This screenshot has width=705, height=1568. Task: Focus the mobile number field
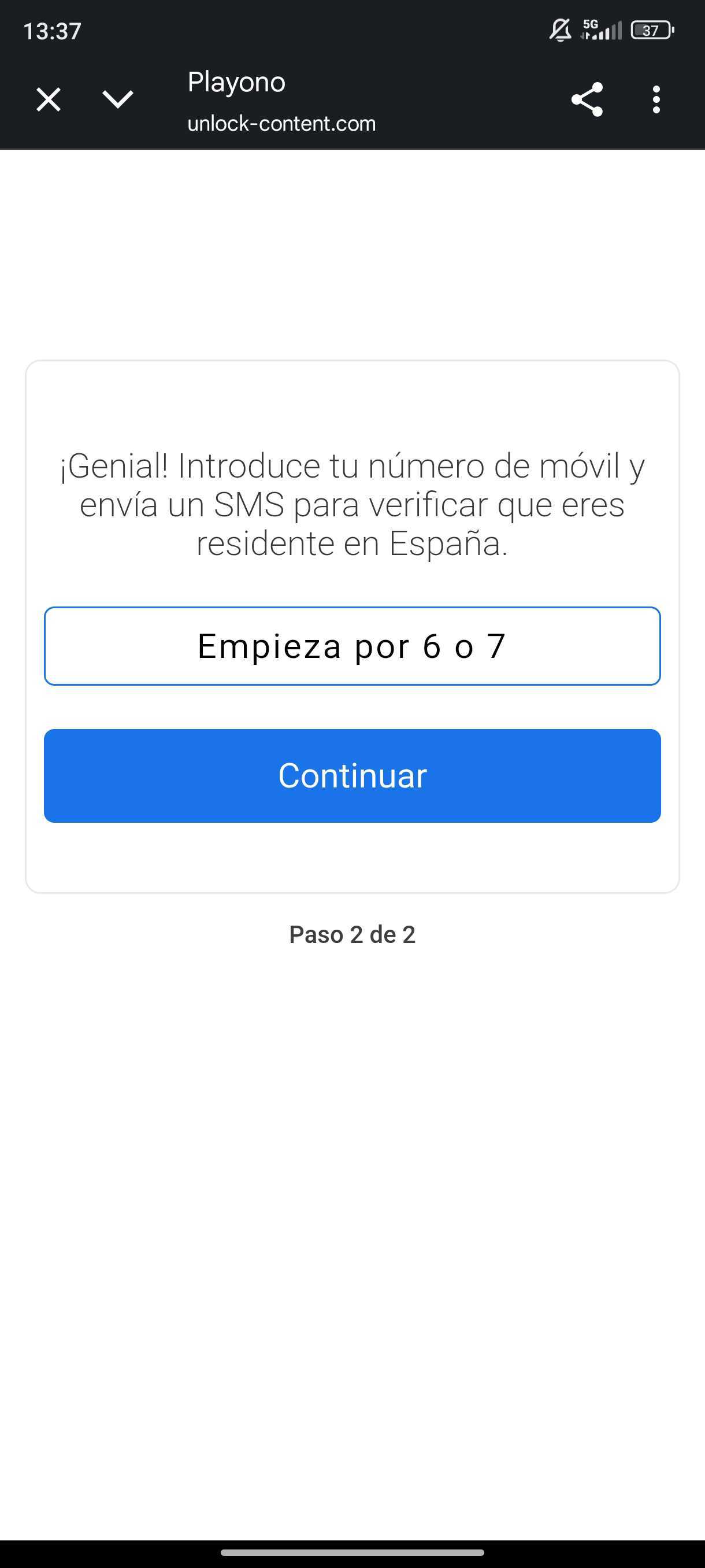352,646
